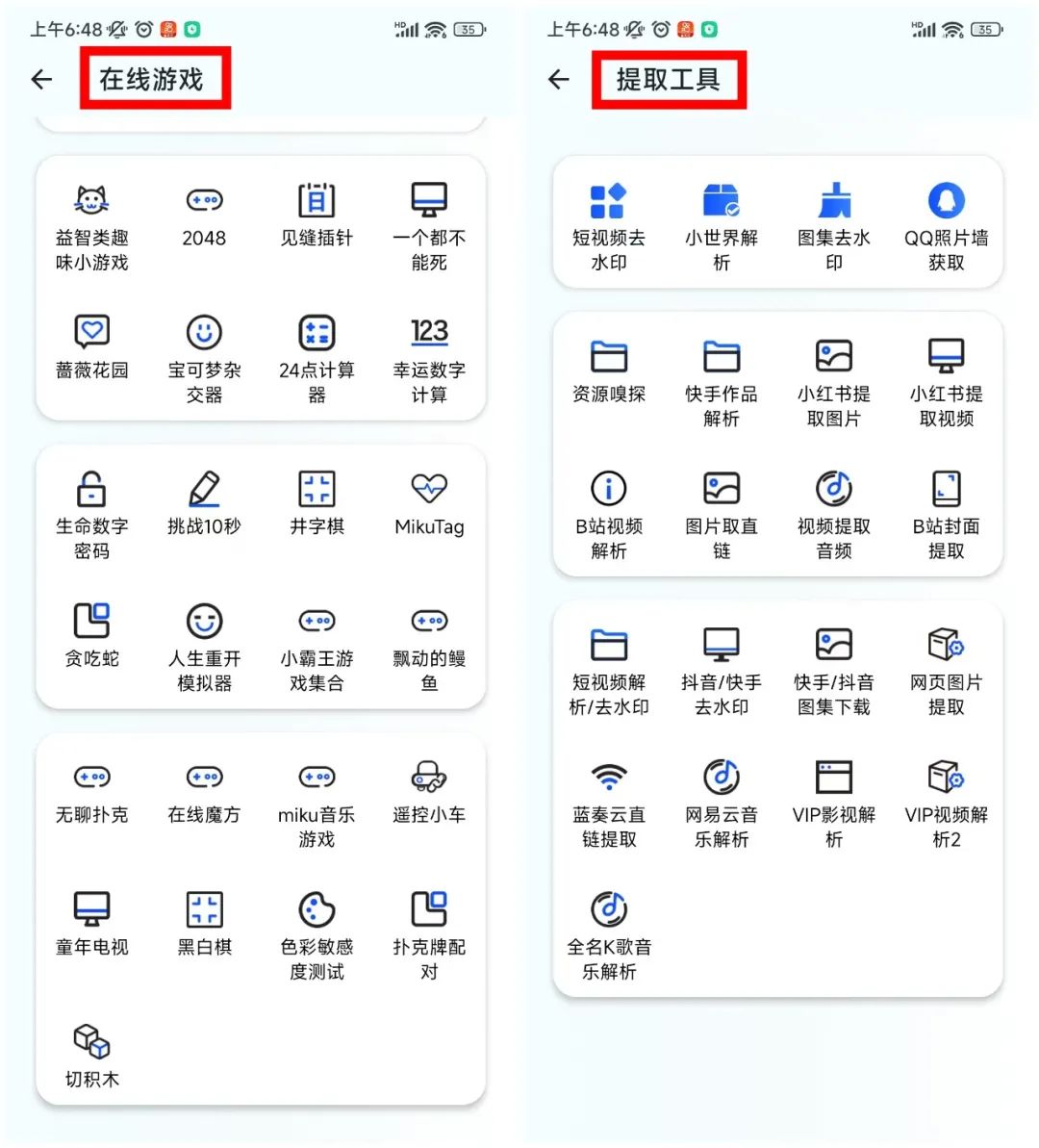
Task: Open the 2048 game
Action: tap(204, 217)
